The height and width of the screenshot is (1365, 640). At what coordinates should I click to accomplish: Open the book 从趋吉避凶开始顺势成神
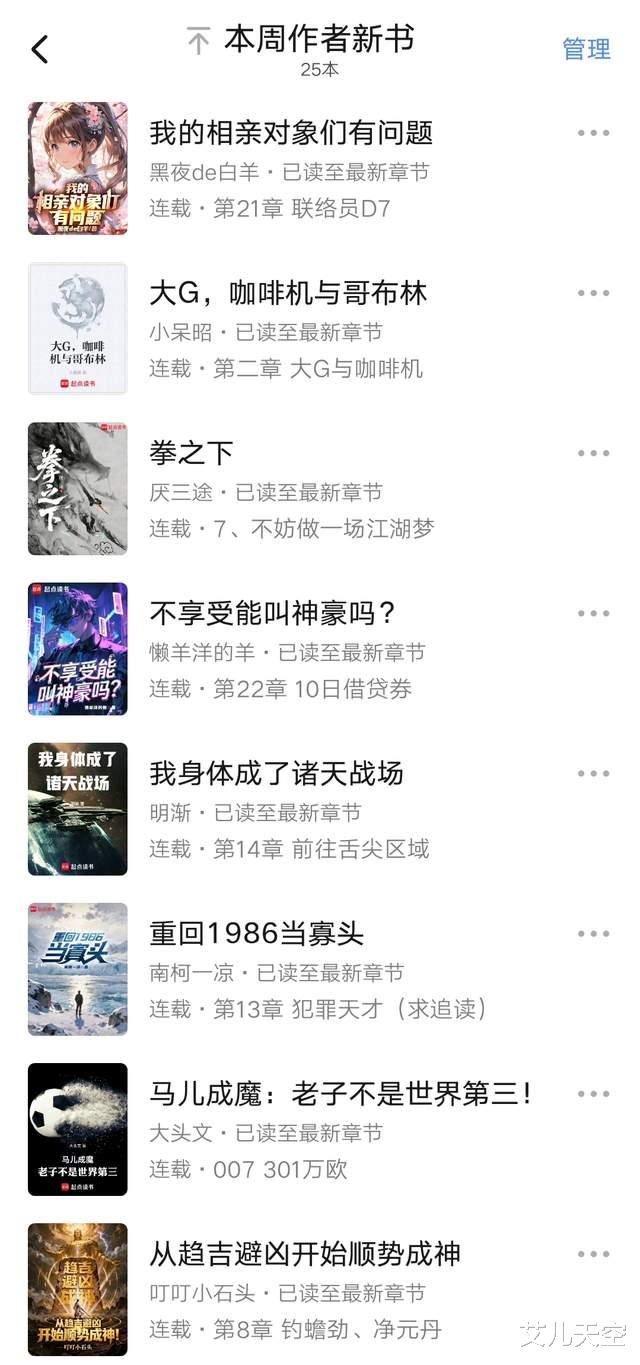click(x=304, y=1254)
